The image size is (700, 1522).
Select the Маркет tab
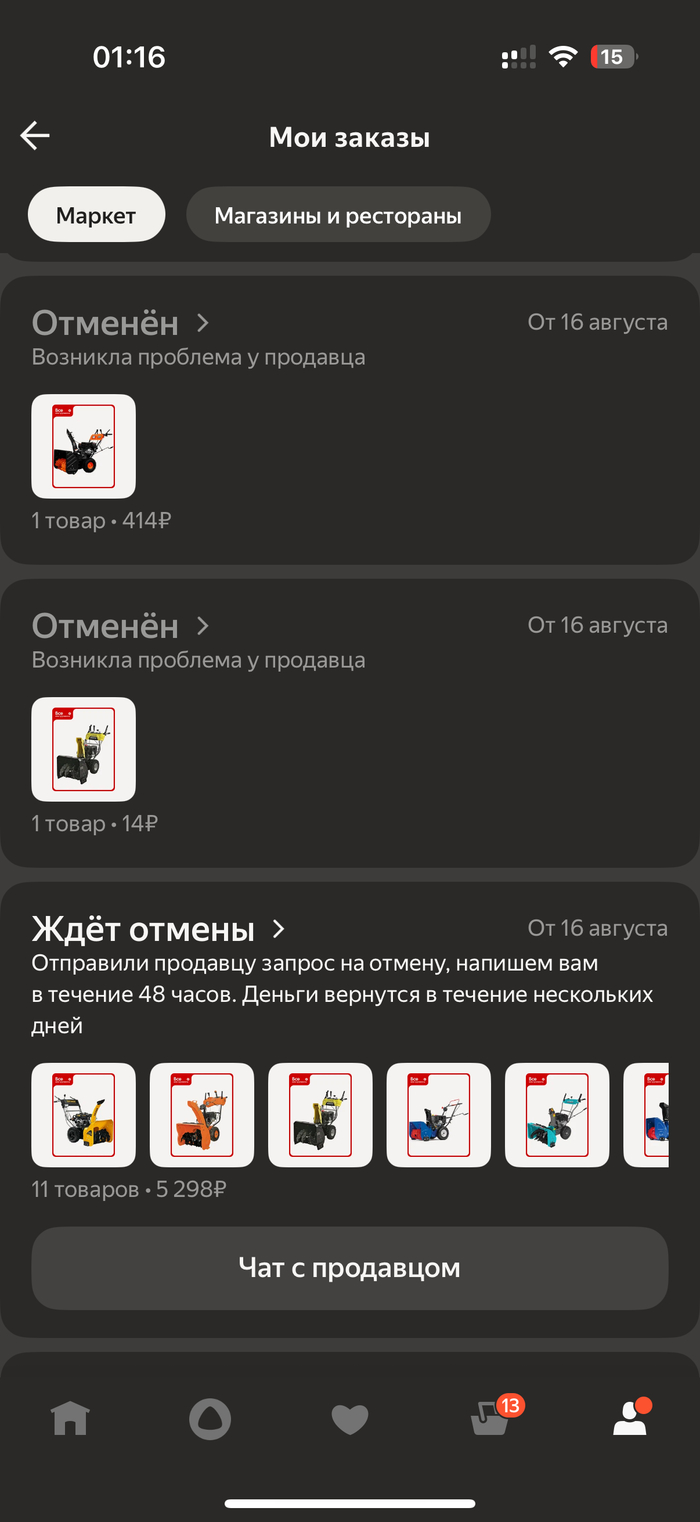point(96,215)
